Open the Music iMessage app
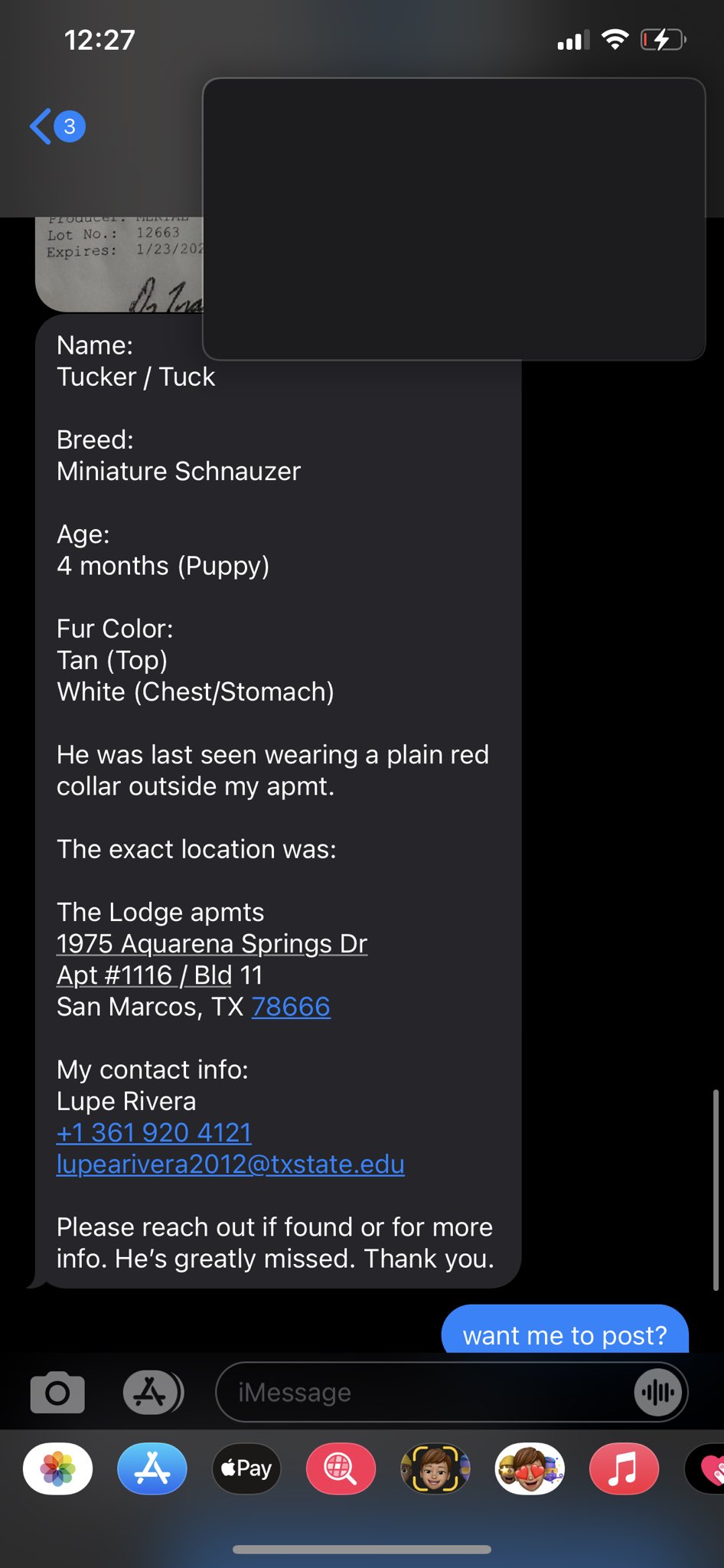724x1568 pixels. 624,1468
